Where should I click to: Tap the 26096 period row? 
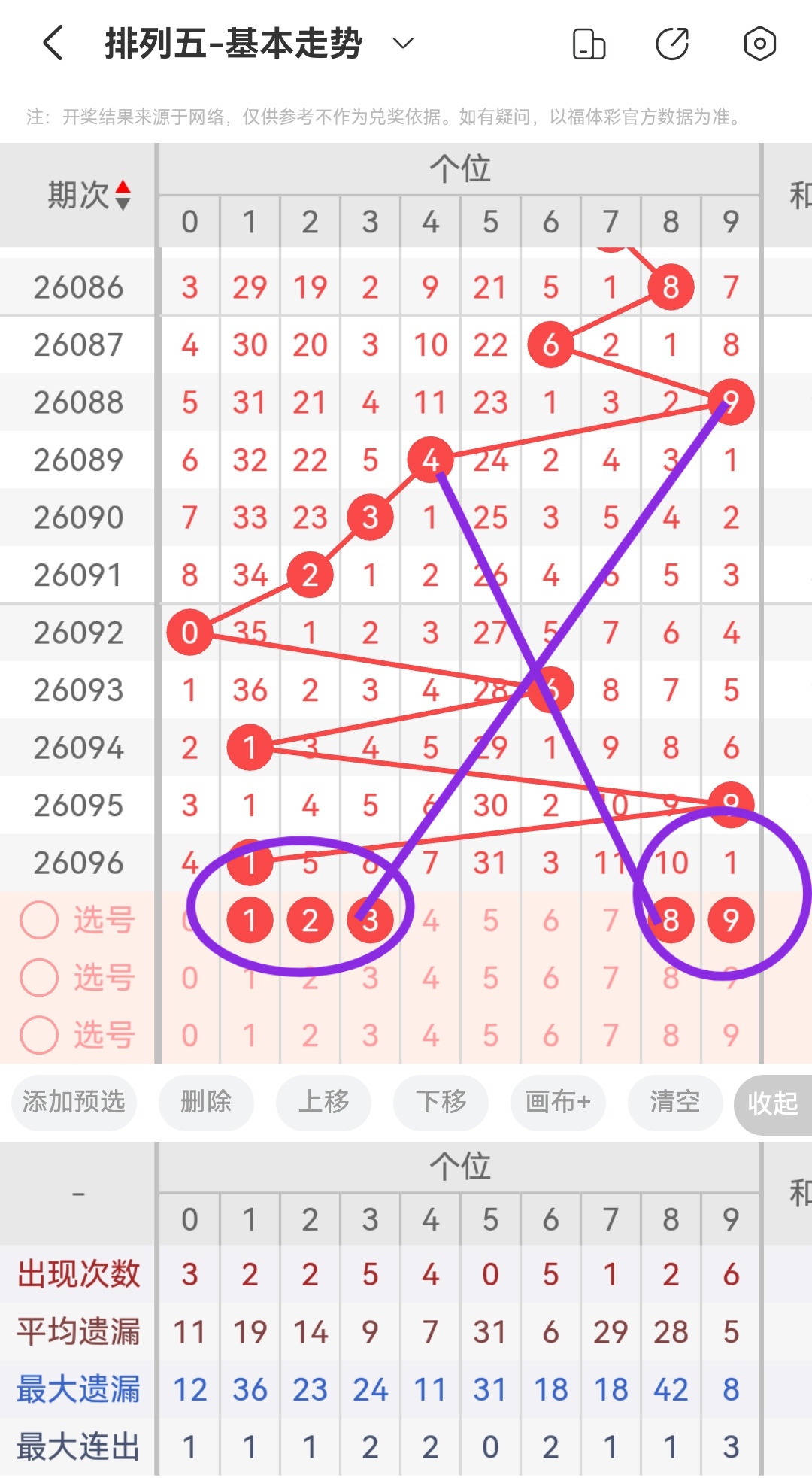79,862
